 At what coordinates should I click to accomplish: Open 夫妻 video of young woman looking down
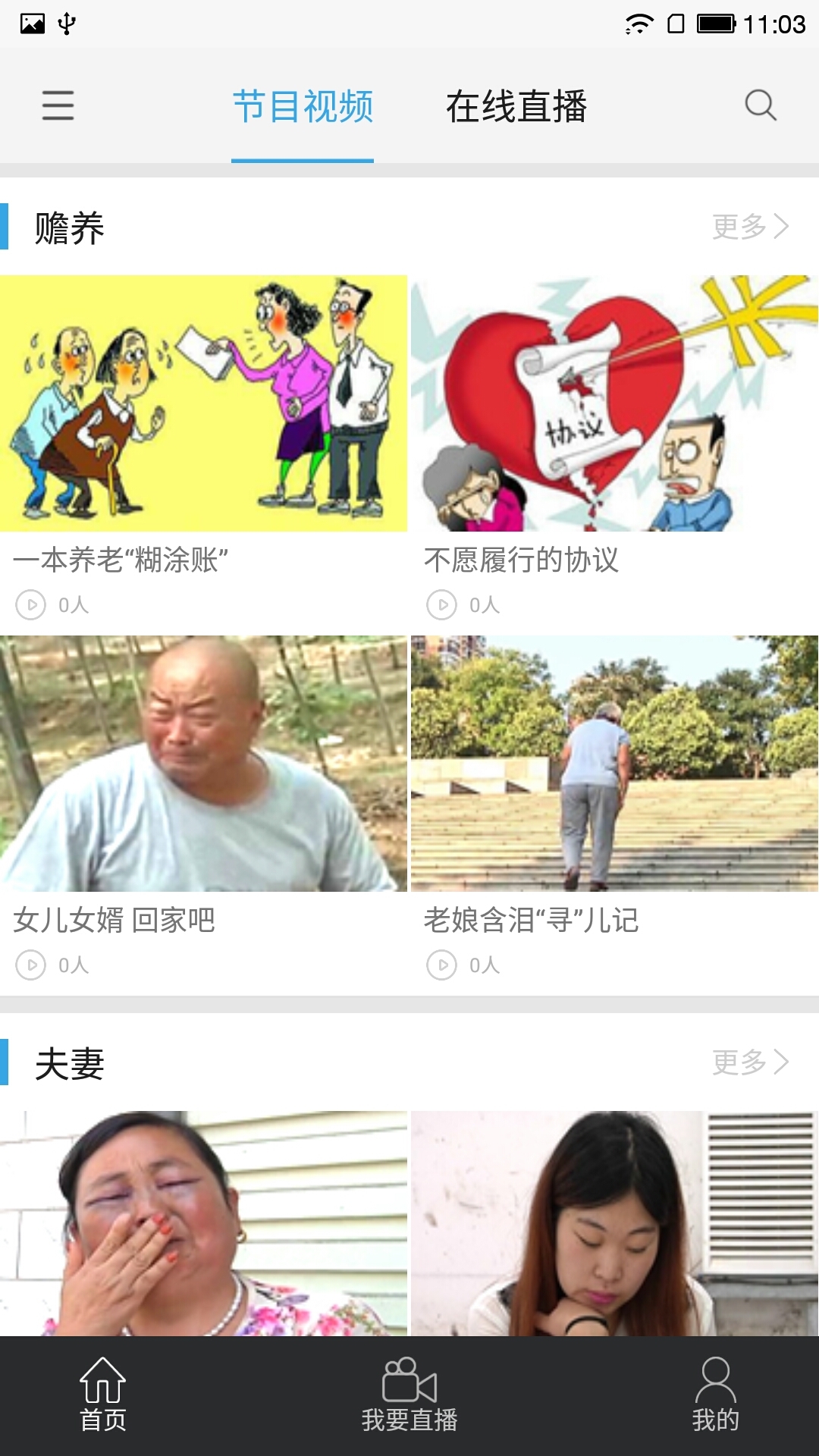point(614,1222)
